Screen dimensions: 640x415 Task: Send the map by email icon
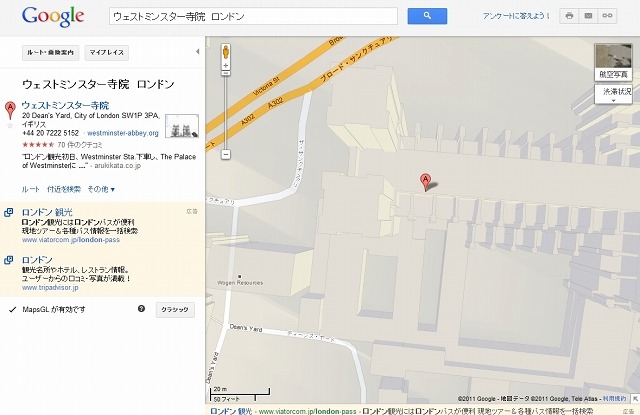(588, 16)
